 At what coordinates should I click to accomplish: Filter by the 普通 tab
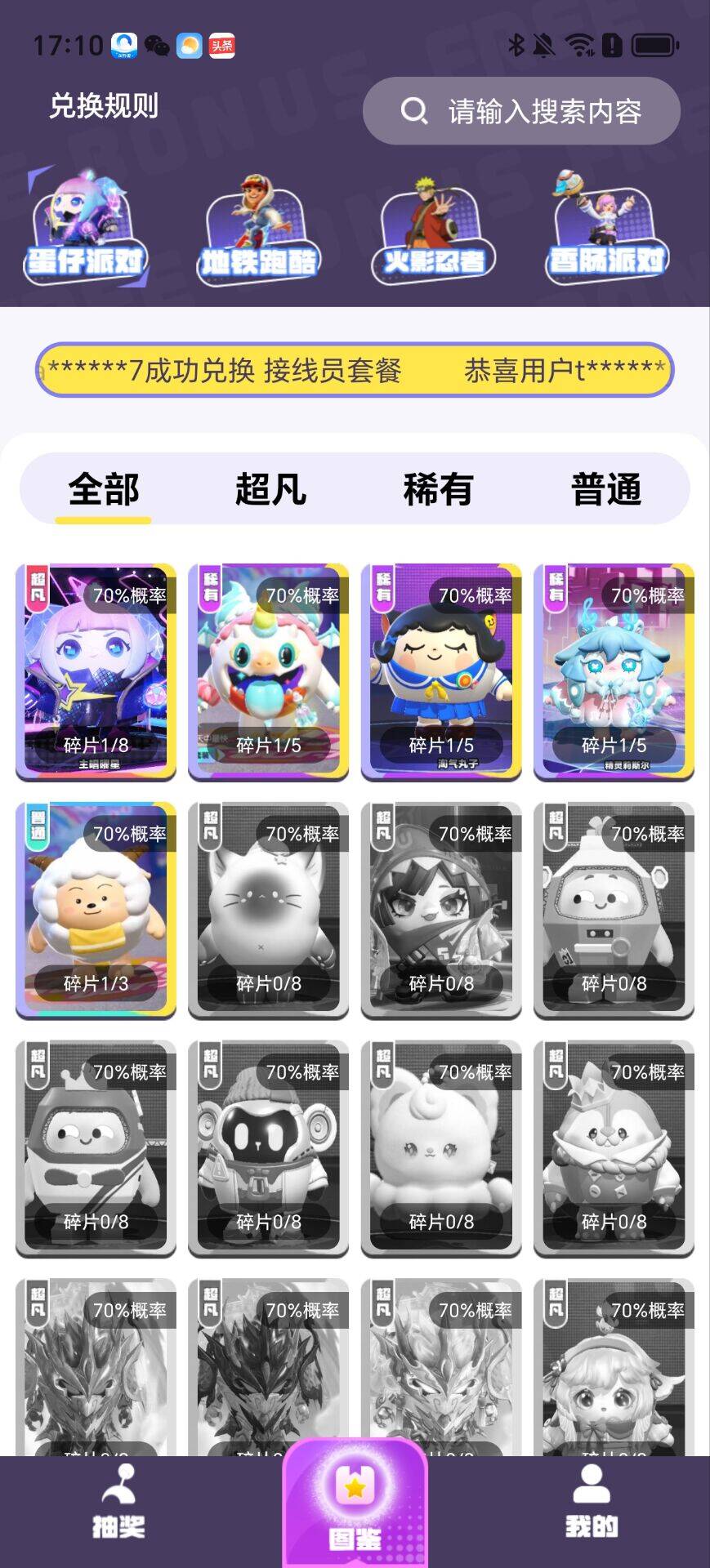click(605, 490)
